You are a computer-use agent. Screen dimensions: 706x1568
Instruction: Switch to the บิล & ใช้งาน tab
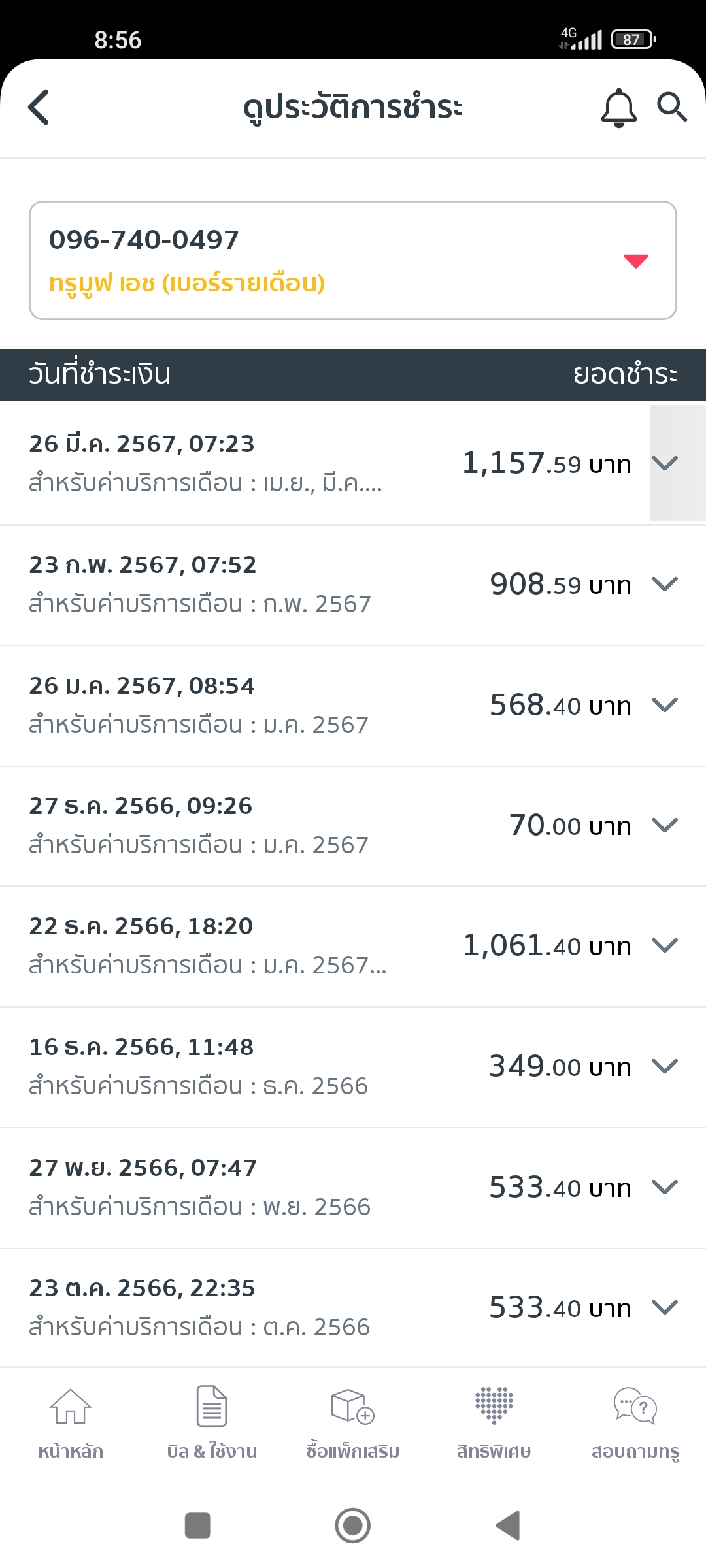point(212,1422)
